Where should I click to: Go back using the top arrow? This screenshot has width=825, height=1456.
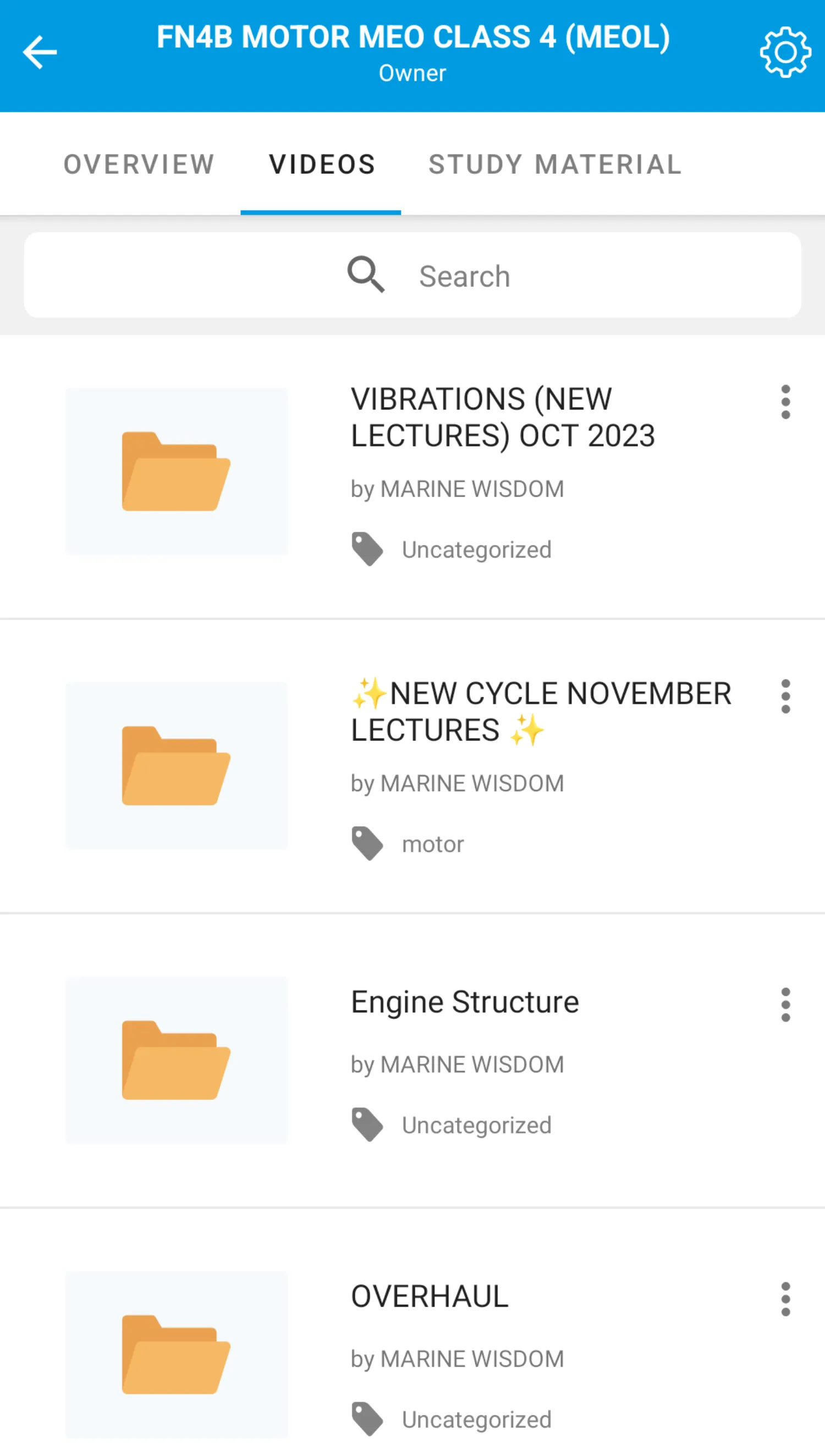(x=40, y=52)
